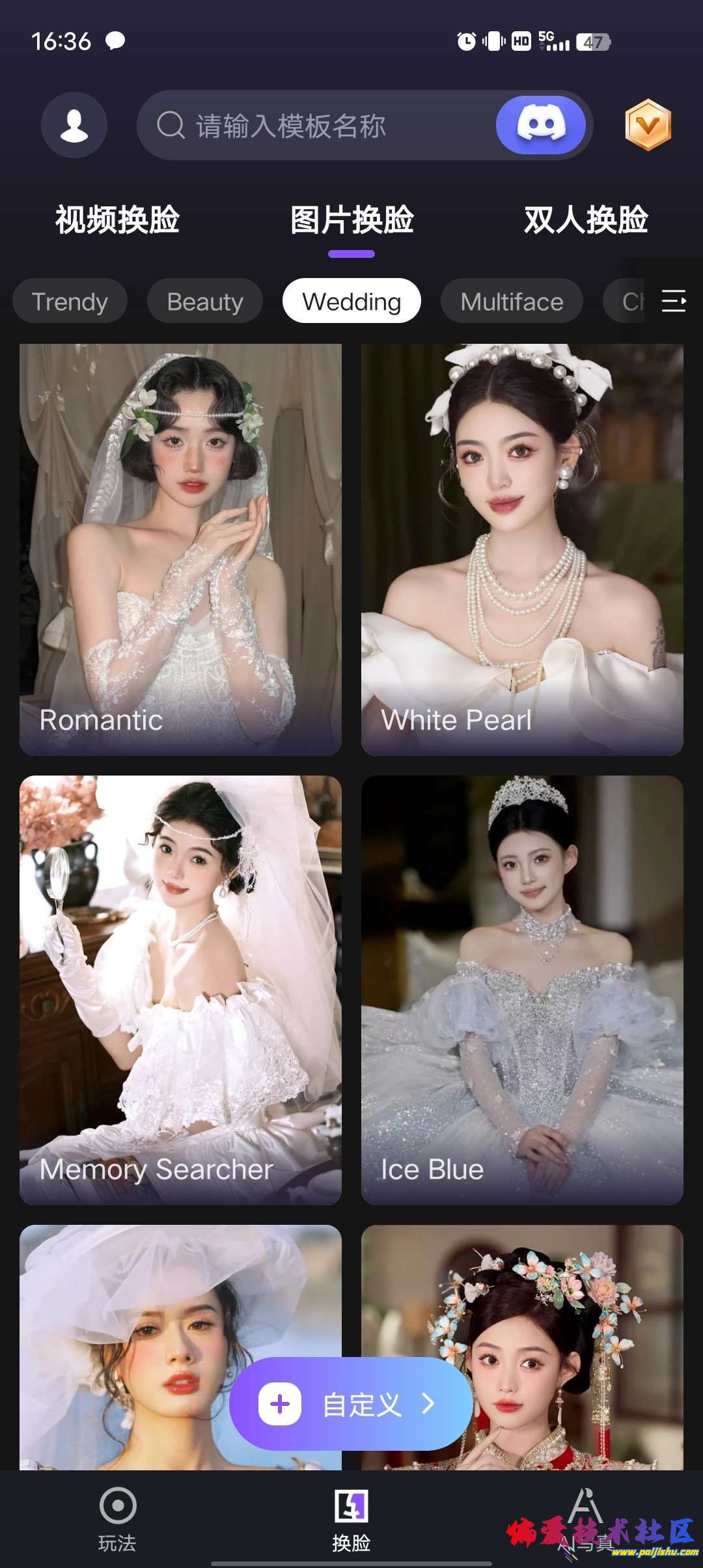Viewport: 703px width, 1568px height.
Task: Open the Ice Blue template
Action: coord(522,989)
